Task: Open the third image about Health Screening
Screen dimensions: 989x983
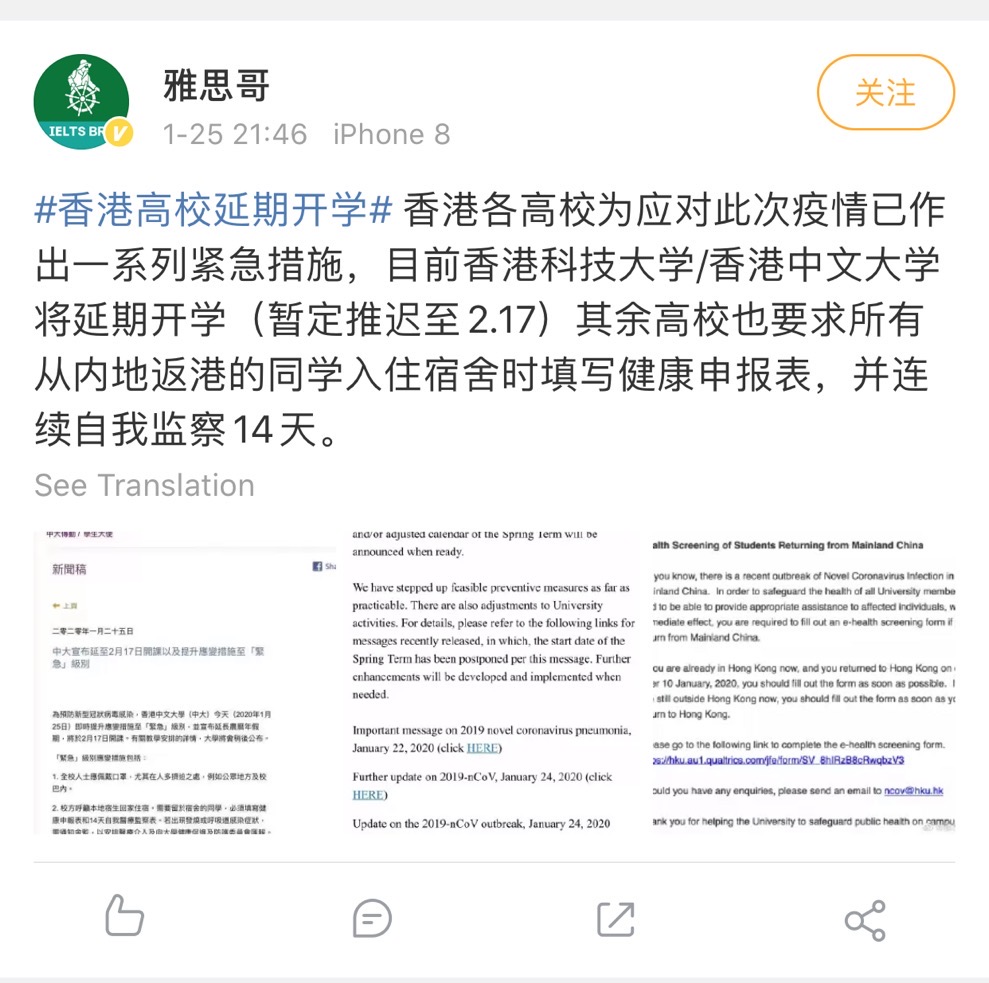Action: pos(802,682)
